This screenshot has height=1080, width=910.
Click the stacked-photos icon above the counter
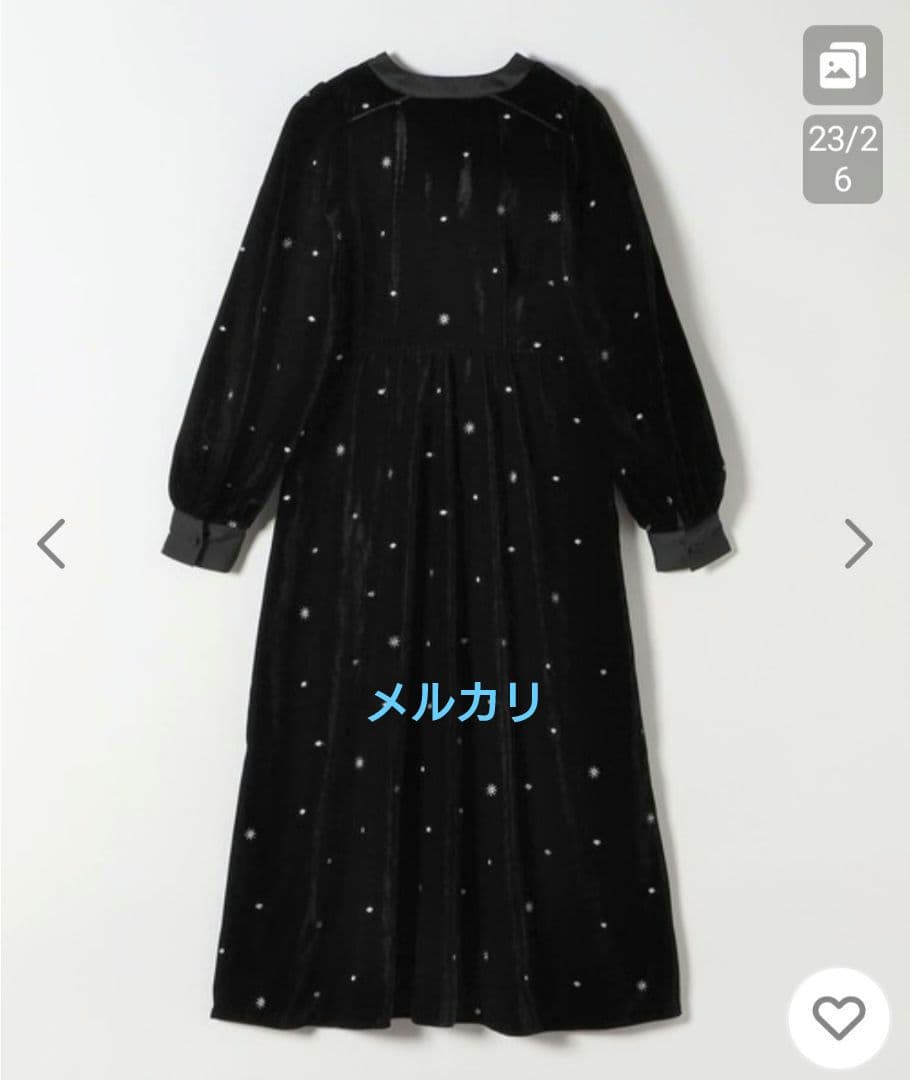point(845,68)
